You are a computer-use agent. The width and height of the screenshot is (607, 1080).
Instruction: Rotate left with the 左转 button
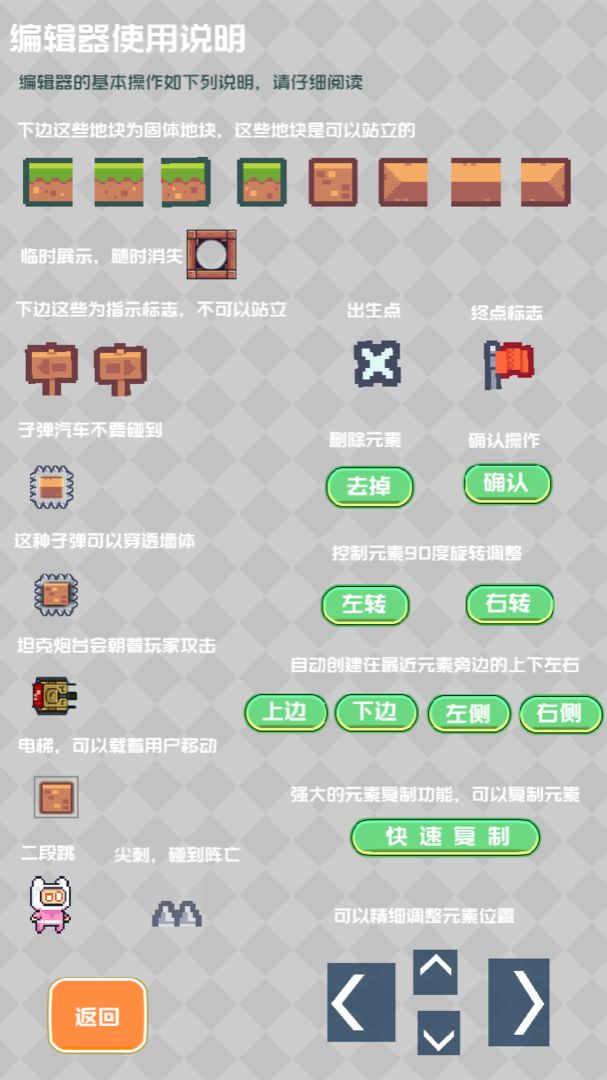[x=365, y=604]
